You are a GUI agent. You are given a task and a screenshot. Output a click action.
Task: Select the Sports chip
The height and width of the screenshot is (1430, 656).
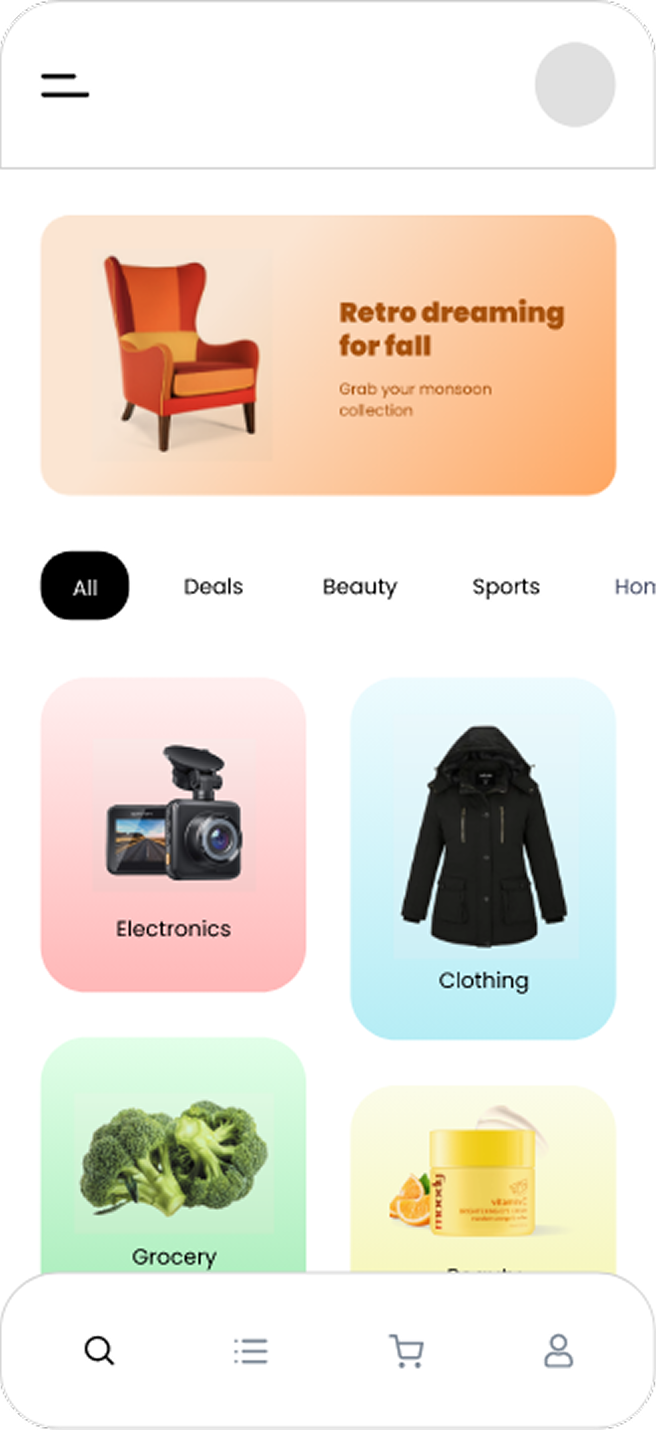(x=506, y=586)
